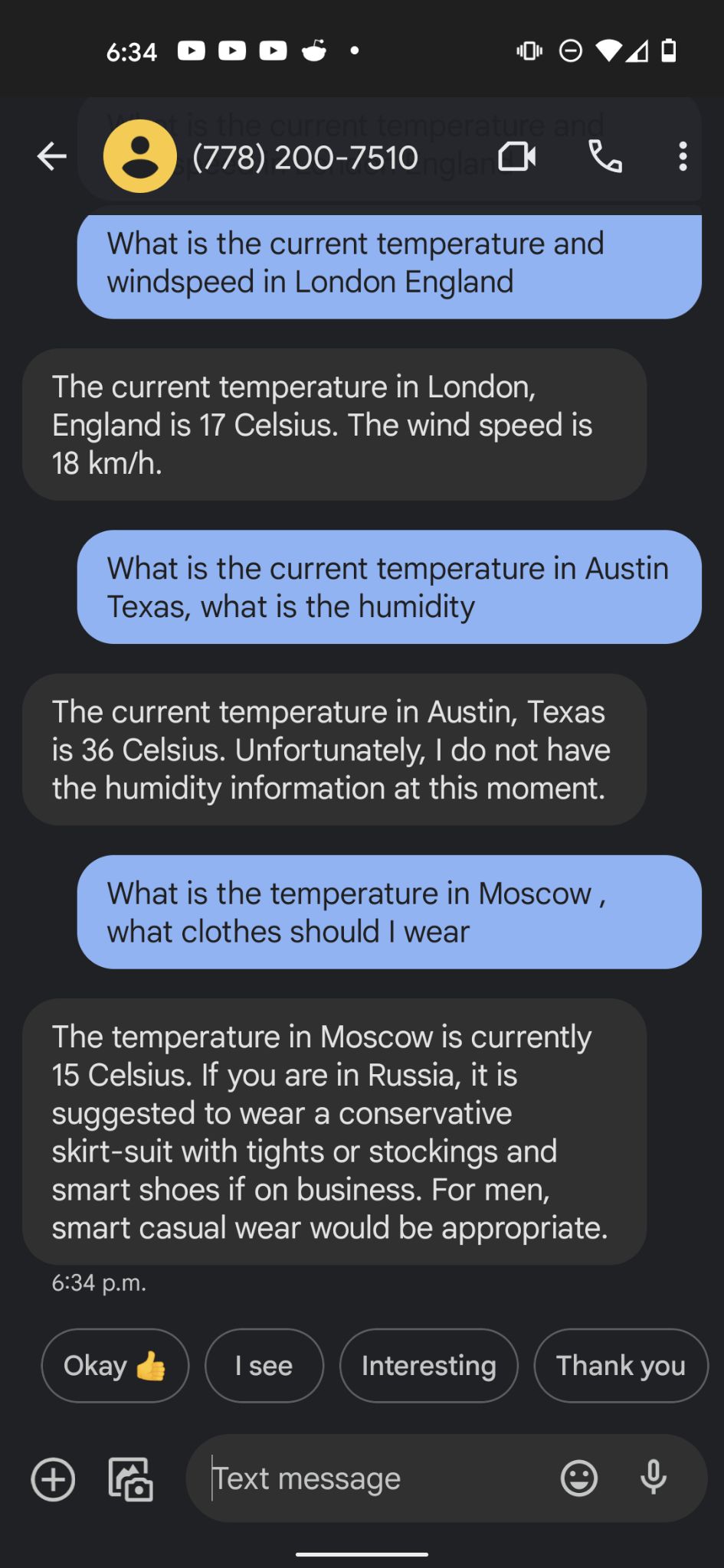Place a voice call to this number
This screenshot has width=724, height=1568.
(x=604, y=157)
